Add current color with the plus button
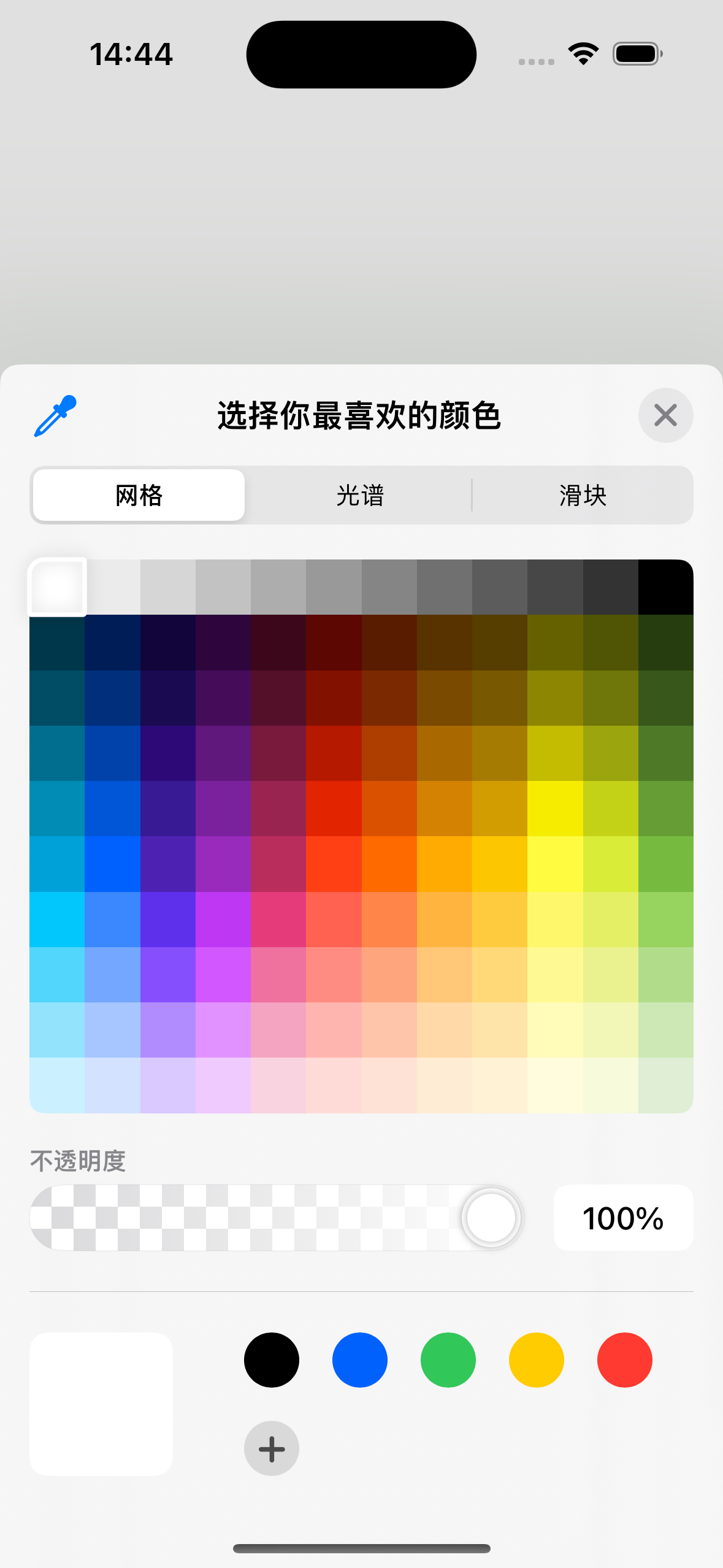This screenshot has width=723, height=1568. point(272,1448)
